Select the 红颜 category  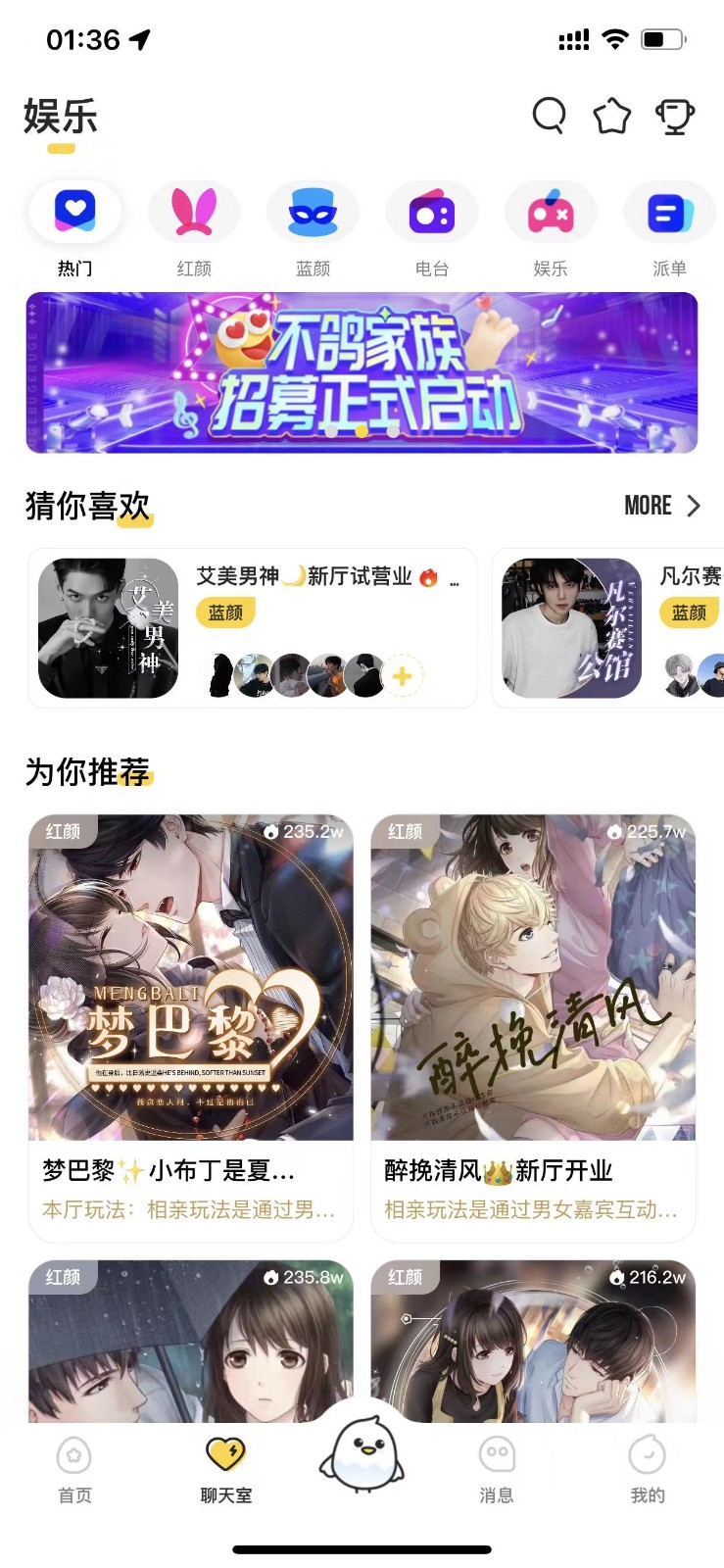194,227
